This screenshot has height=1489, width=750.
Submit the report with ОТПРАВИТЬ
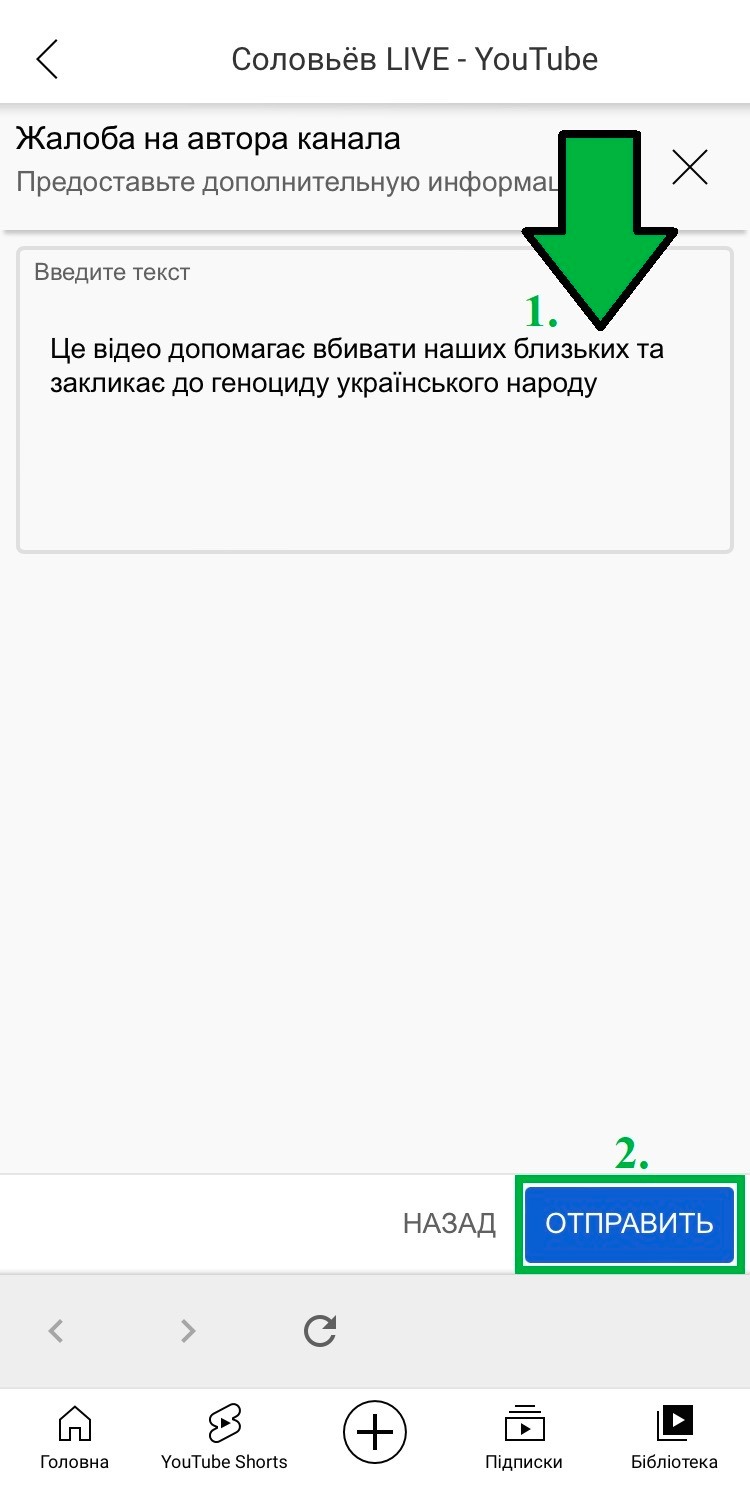pyautogui.click(x=630, y=1223)
